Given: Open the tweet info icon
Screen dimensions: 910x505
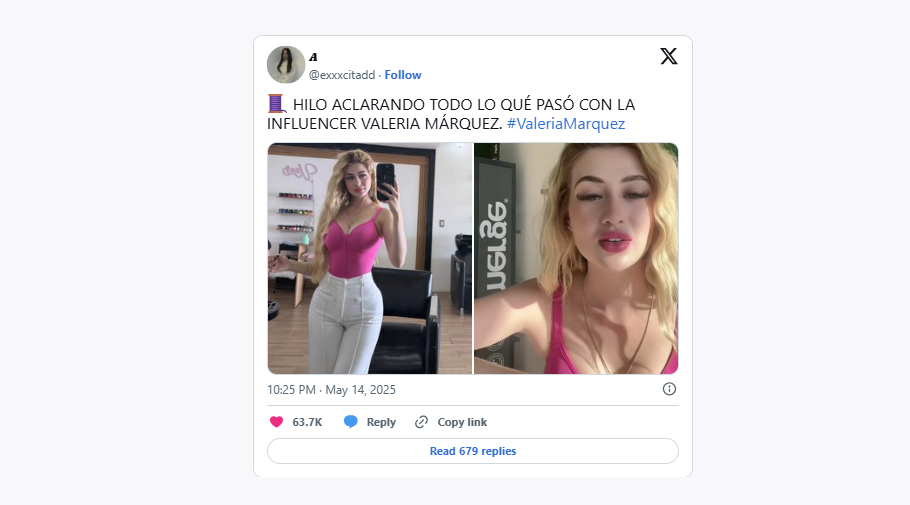Looking at the screenshot, I should pos(669,389).
